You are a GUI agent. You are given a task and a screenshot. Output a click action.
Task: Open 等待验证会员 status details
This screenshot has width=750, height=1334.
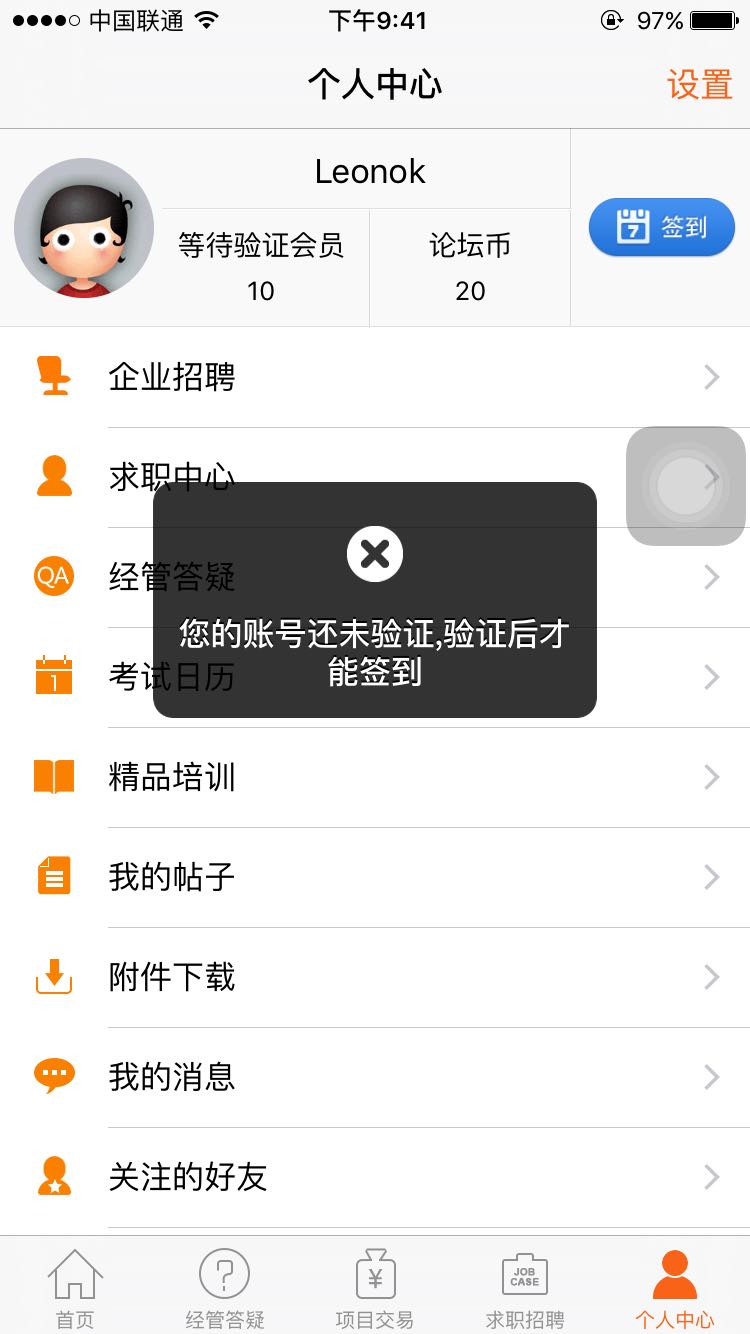261,268
